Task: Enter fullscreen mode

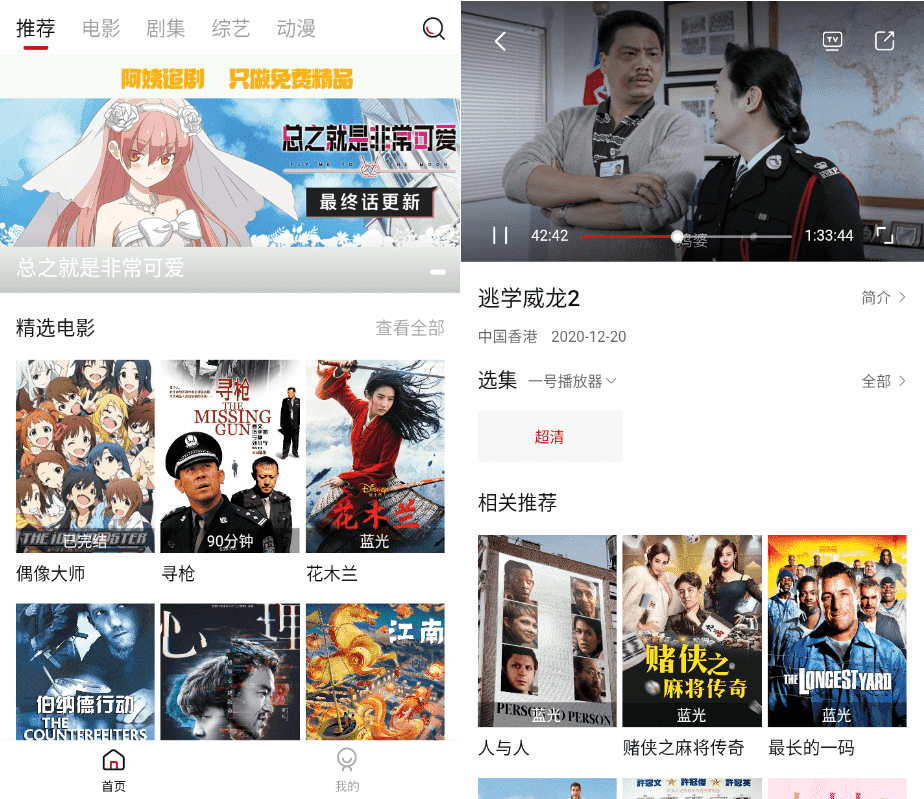Action: tap(884, 235)
